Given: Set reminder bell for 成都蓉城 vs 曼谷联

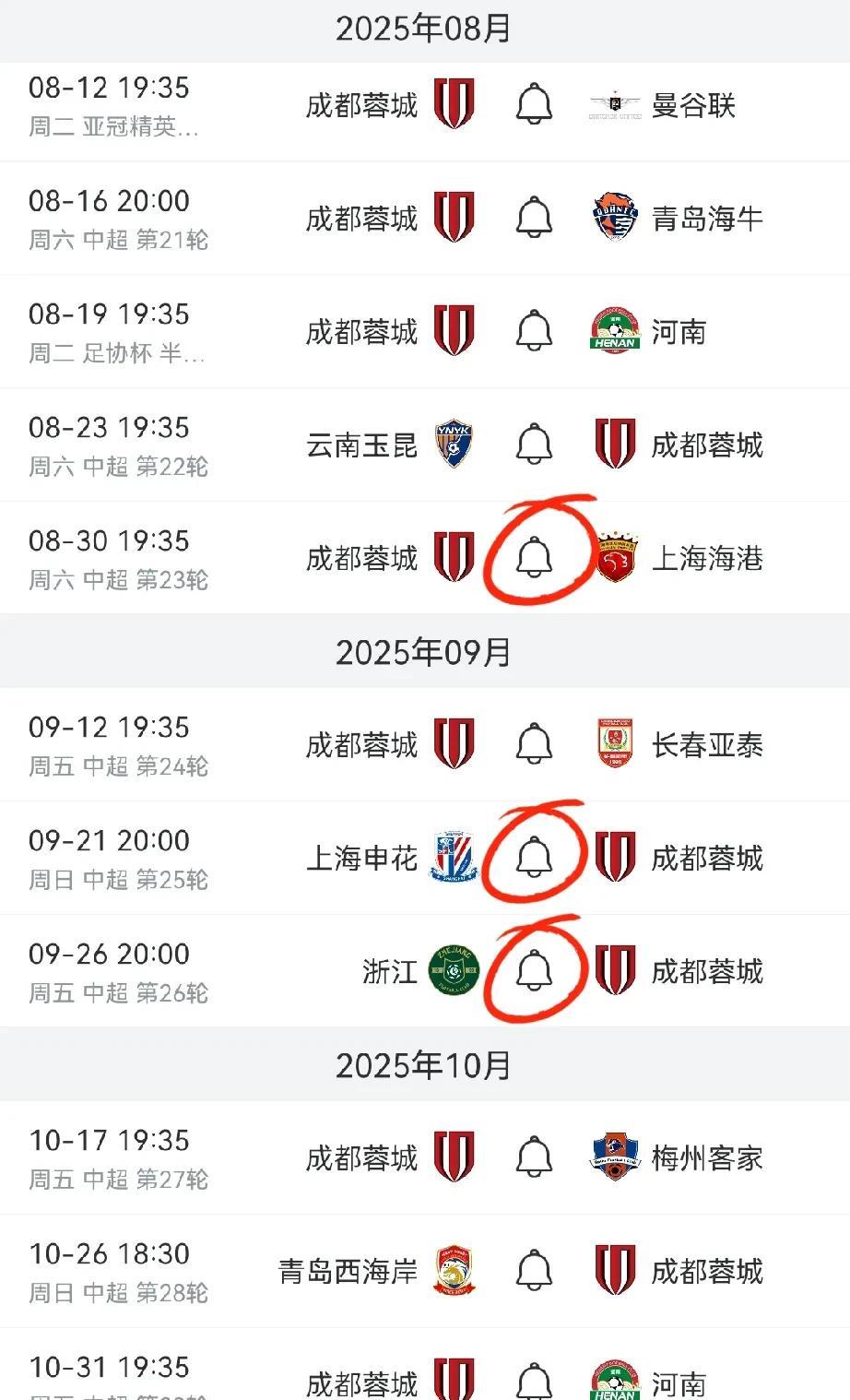Looking at the screenshot, I should pyautogui.click(x=534, y=103).
